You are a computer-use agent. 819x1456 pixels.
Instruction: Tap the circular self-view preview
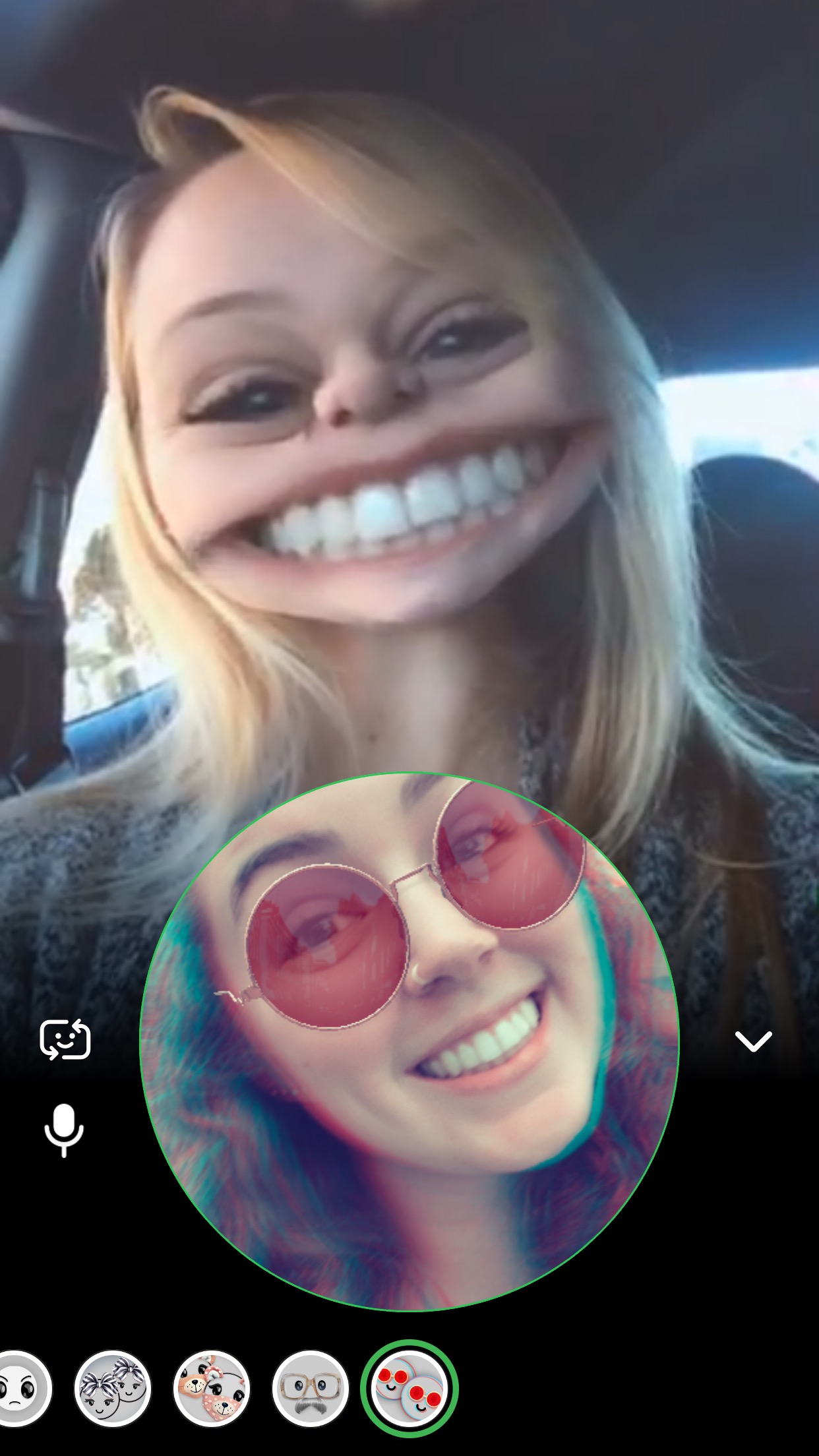[409, 1042]
